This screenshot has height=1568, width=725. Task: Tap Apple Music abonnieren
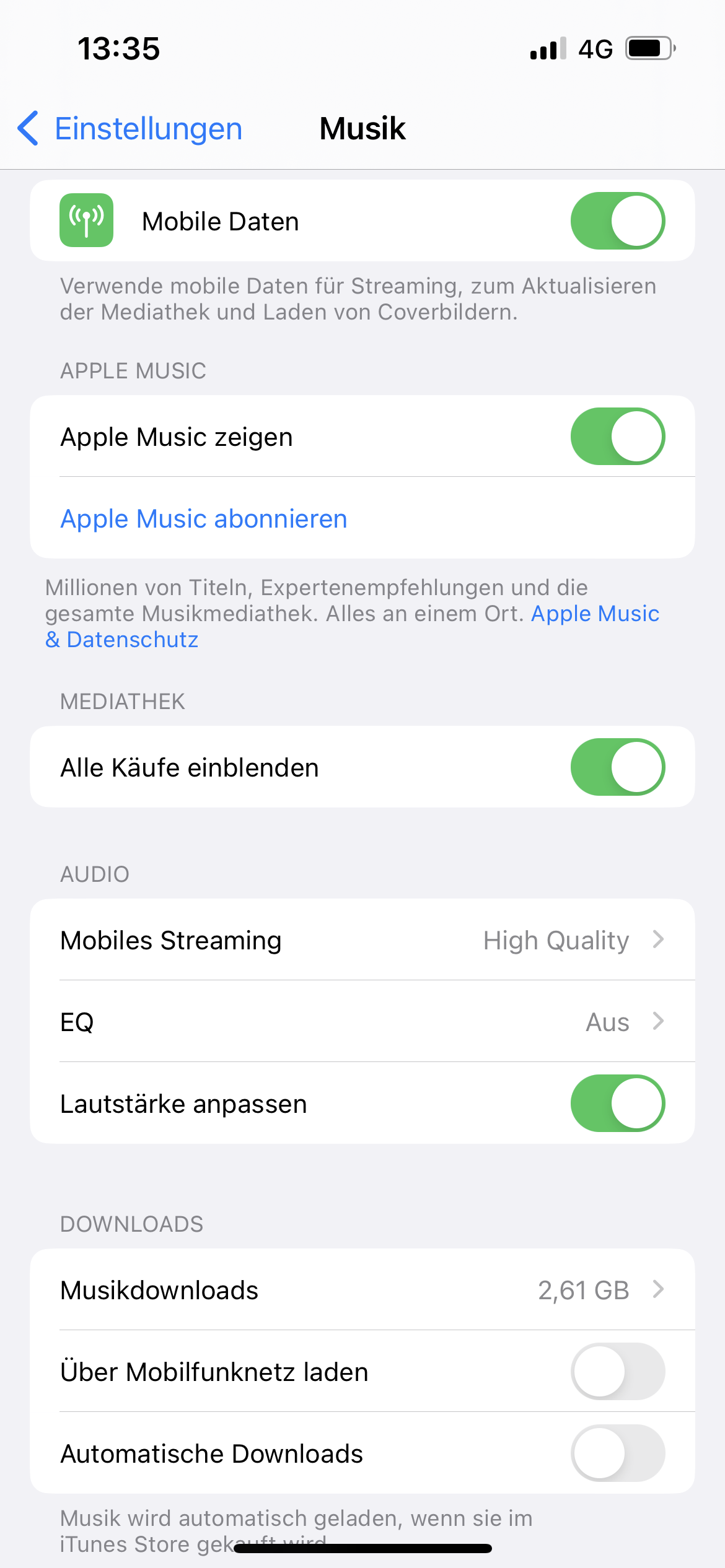[x=204, y=519]
